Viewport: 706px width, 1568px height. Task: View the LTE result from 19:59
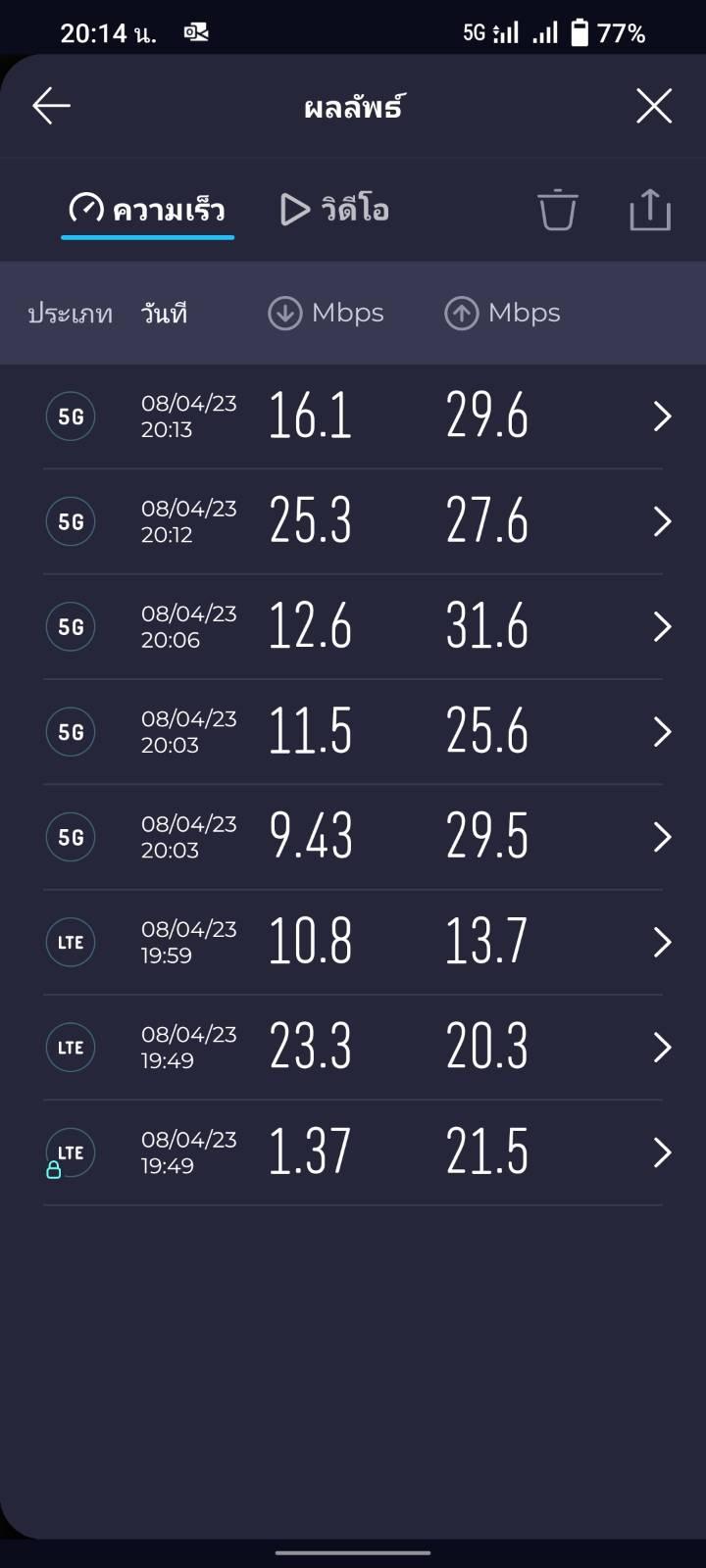pos(353,943)
